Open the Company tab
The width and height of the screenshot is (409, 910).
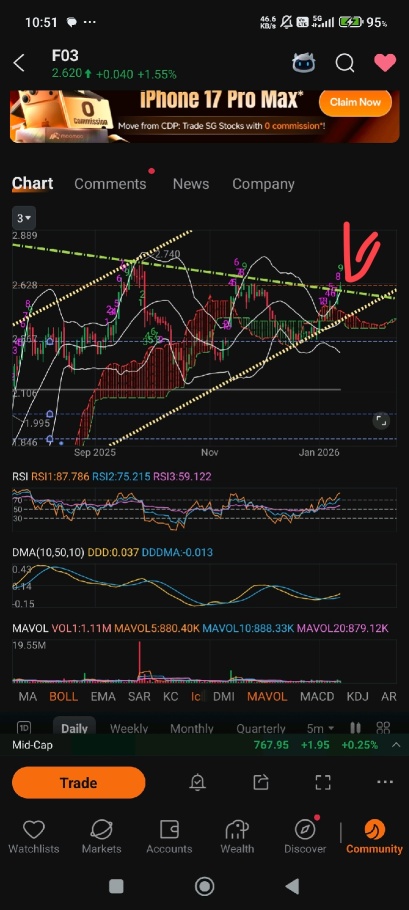pyautogui.click(x=263, y=184)
